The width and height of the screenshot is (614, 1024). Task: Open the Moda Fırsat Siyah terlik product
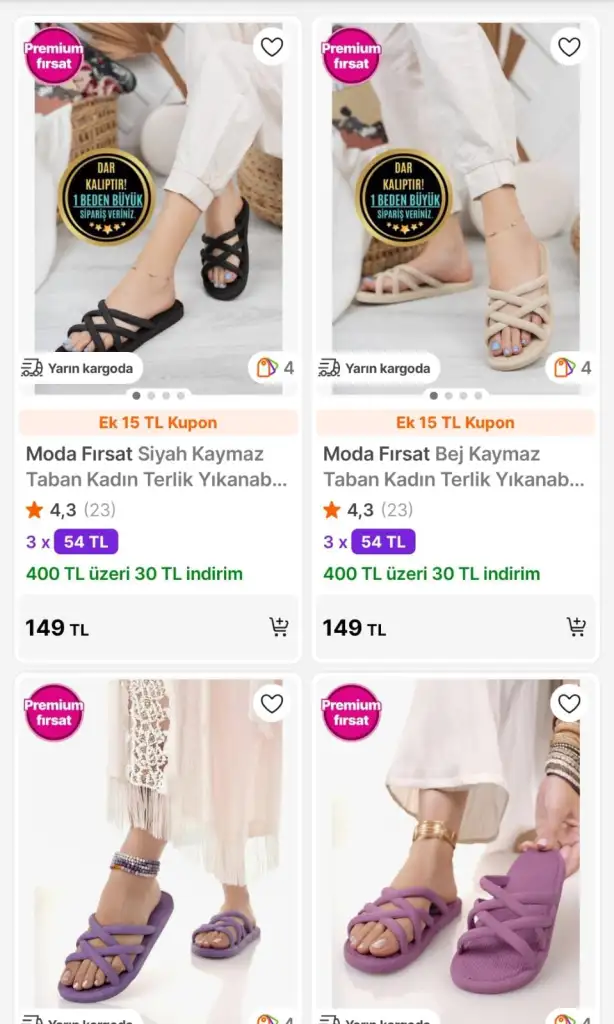[157, 466]
